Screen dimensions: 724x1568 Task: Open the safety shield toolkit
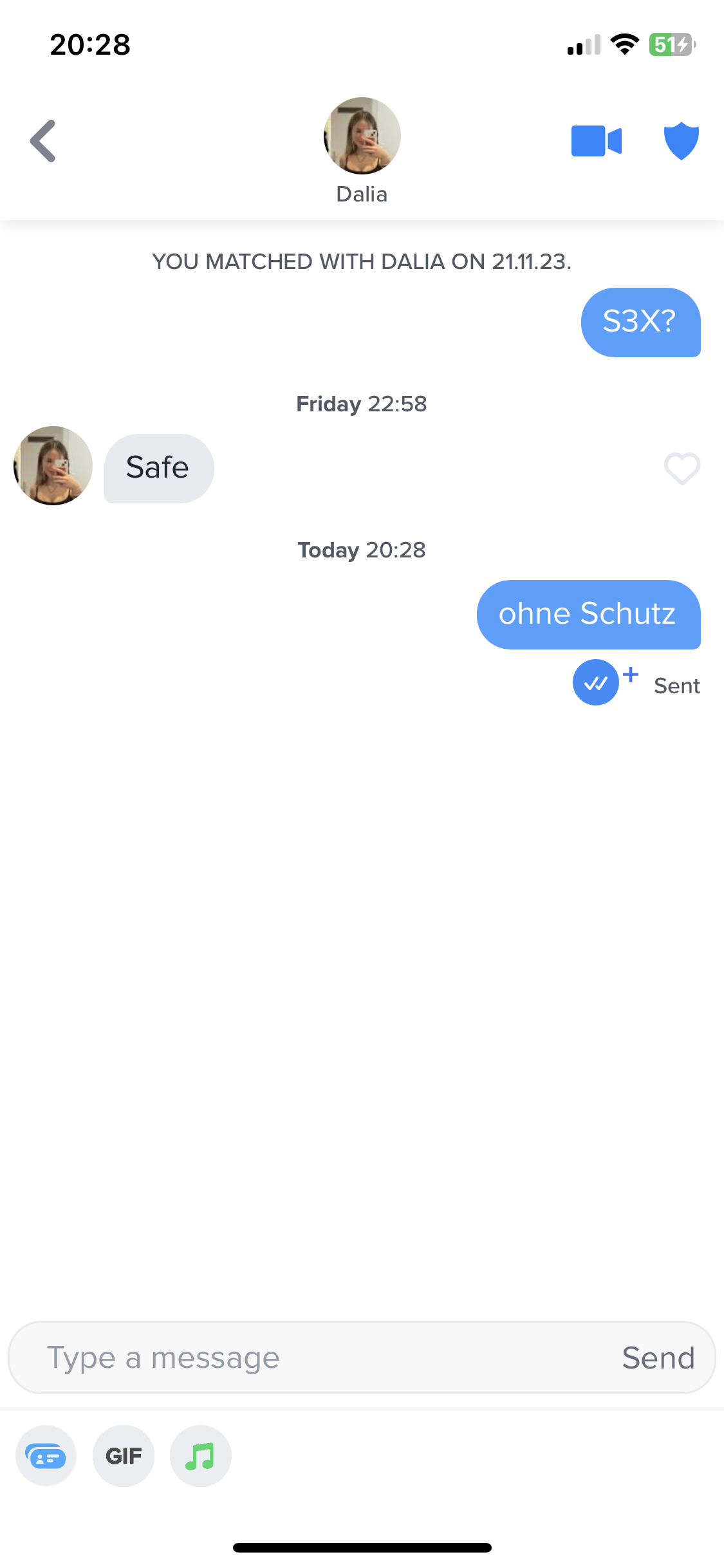[681, 140]
